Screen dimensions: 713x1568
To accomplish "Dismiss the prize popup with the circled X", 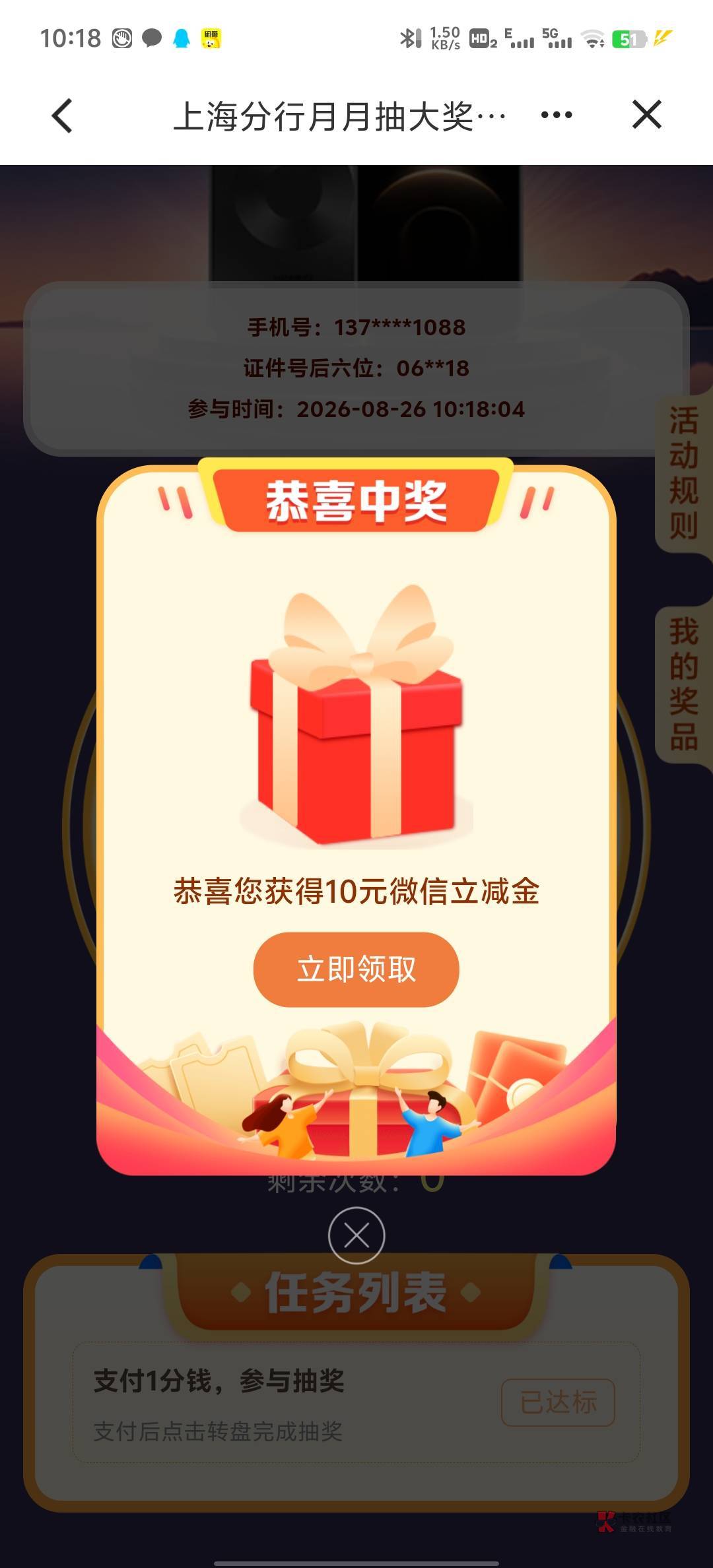I will point(356,1235).
